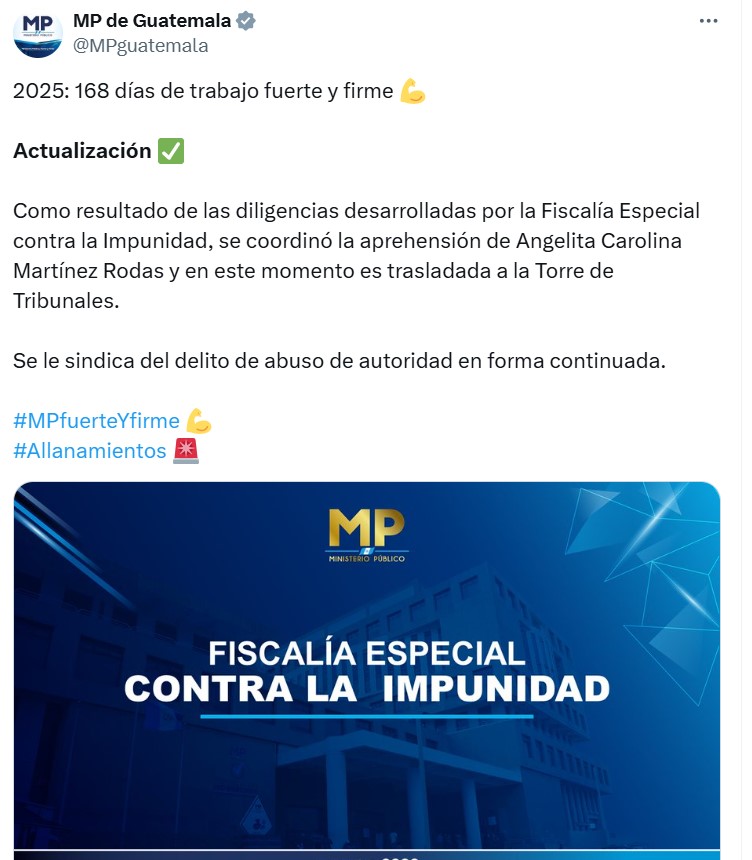This screenshot has height=860, width=752.
Task: Open the #MPfuerteYfirme hashtag
Action: coord(96,420)
